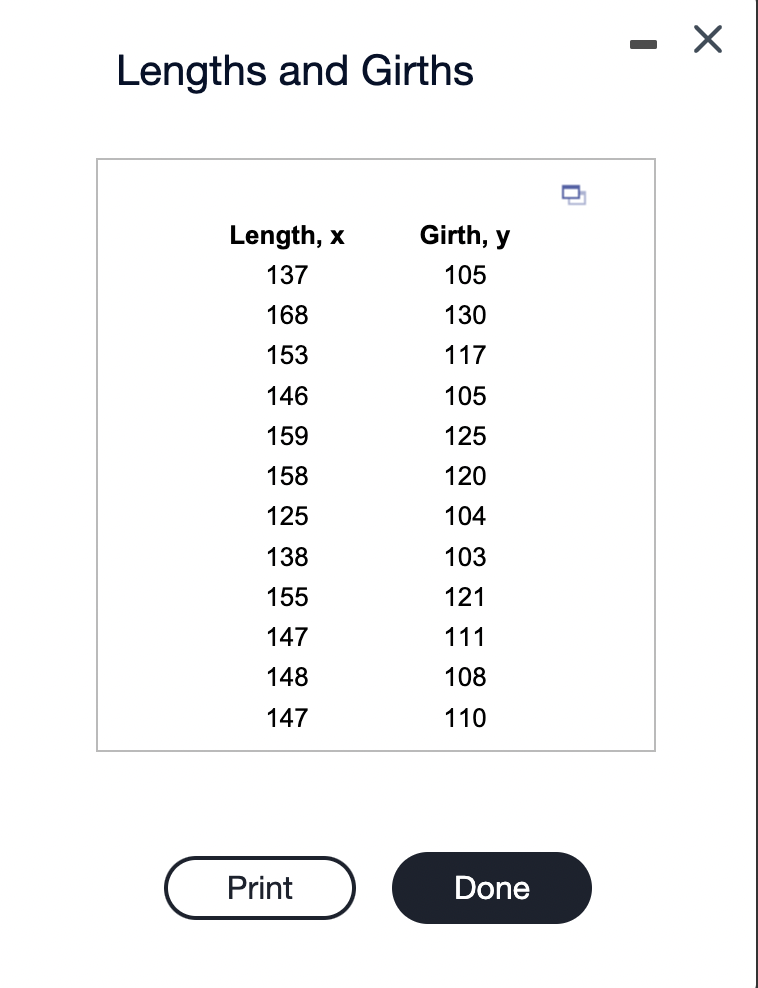Select the length value 137

287,275
